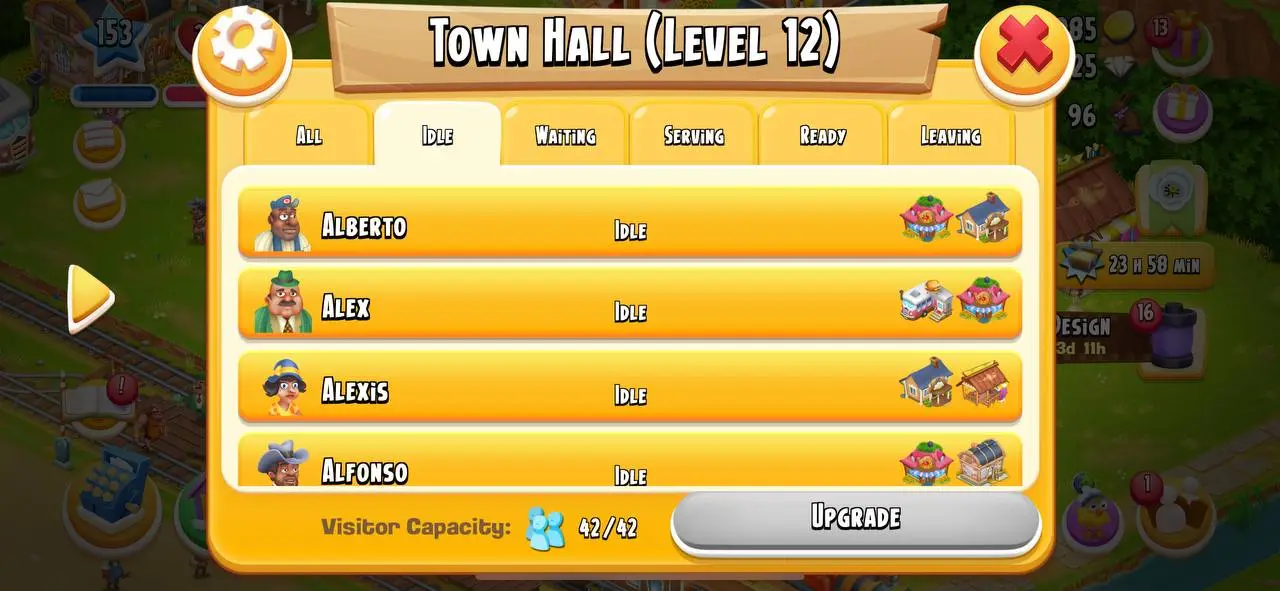Tap the yellow arrow on the left

(90, 297)
